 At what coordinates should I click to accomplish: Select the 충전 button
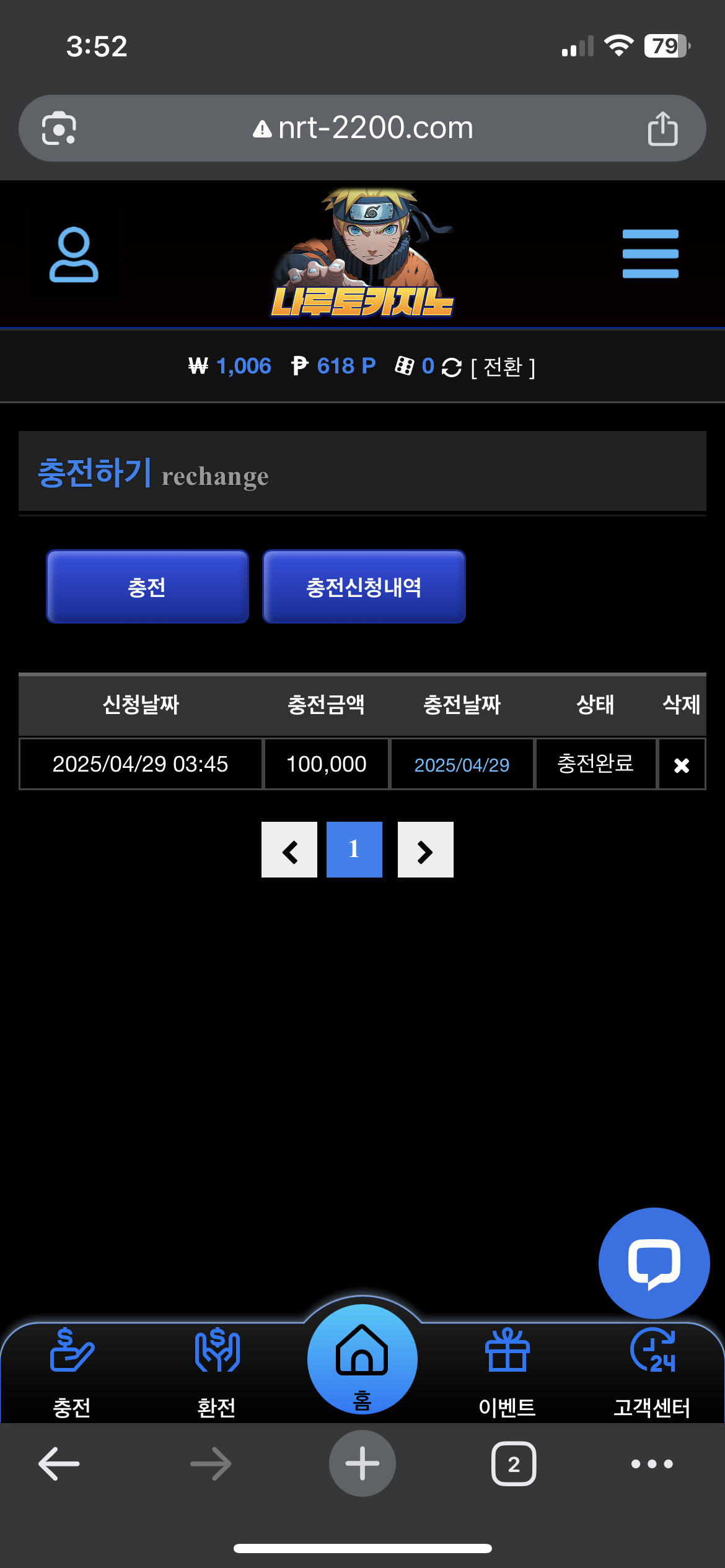point(147,586)
